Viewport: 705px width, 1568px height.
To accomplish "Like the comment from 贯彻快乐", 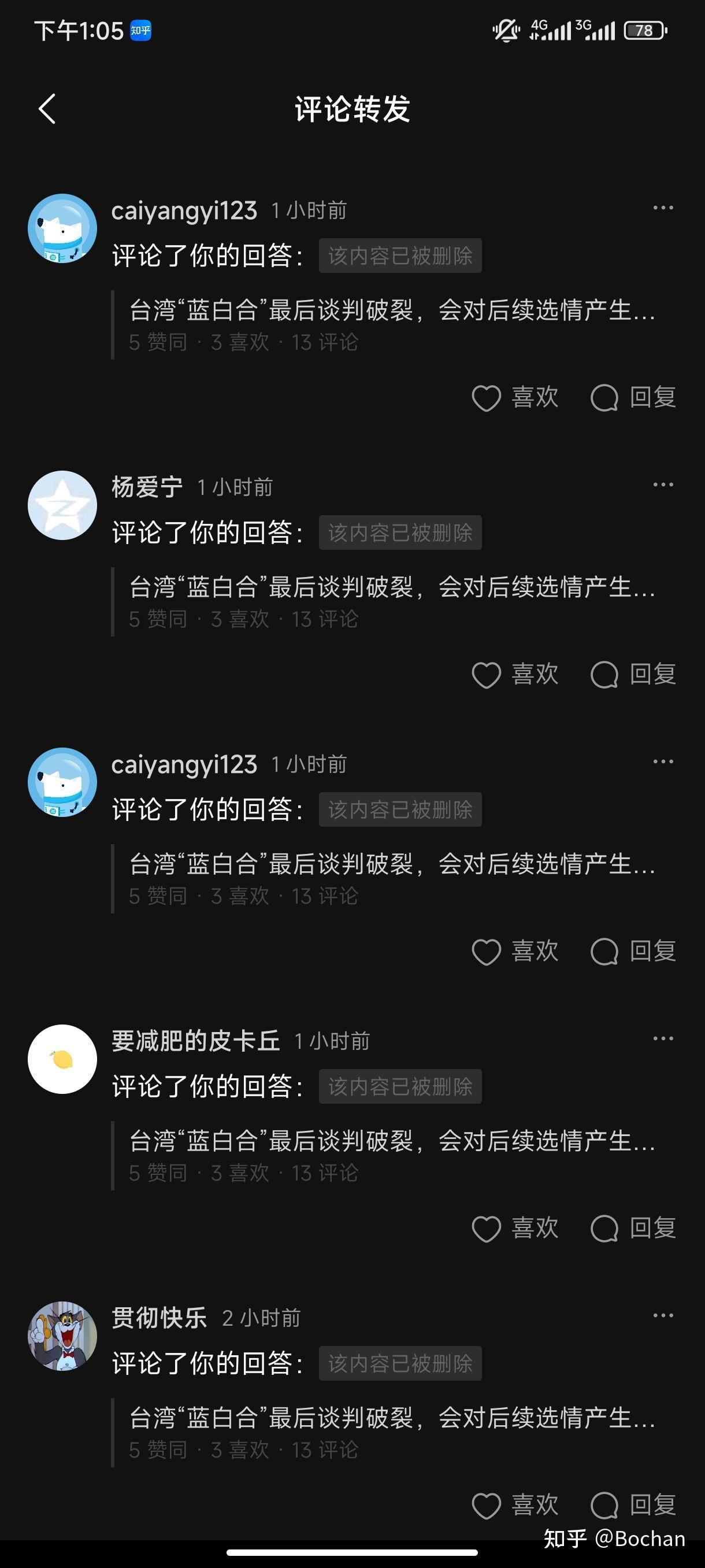I will click(x=515, y=1506).
